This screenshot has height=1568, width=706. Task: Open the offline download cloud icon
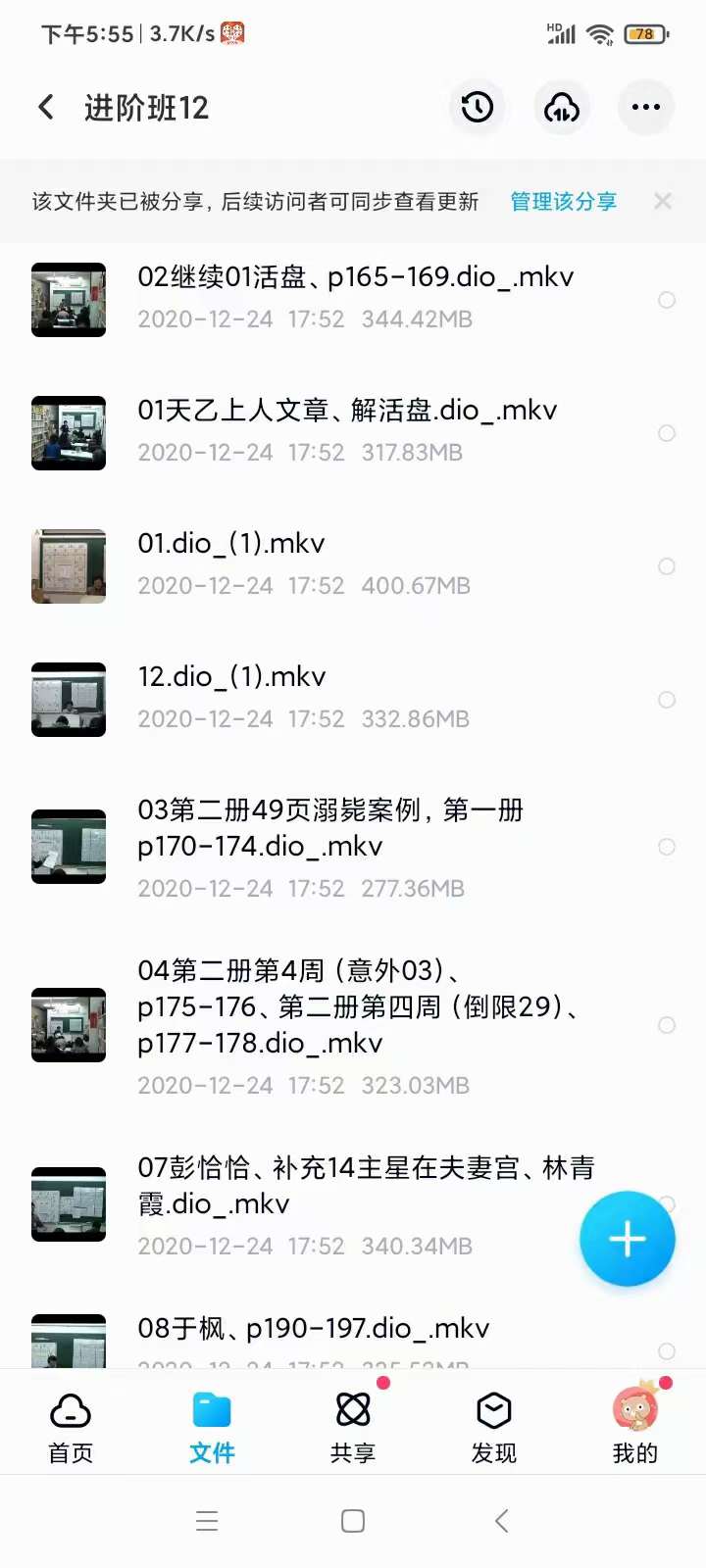[x=562, y=108]
